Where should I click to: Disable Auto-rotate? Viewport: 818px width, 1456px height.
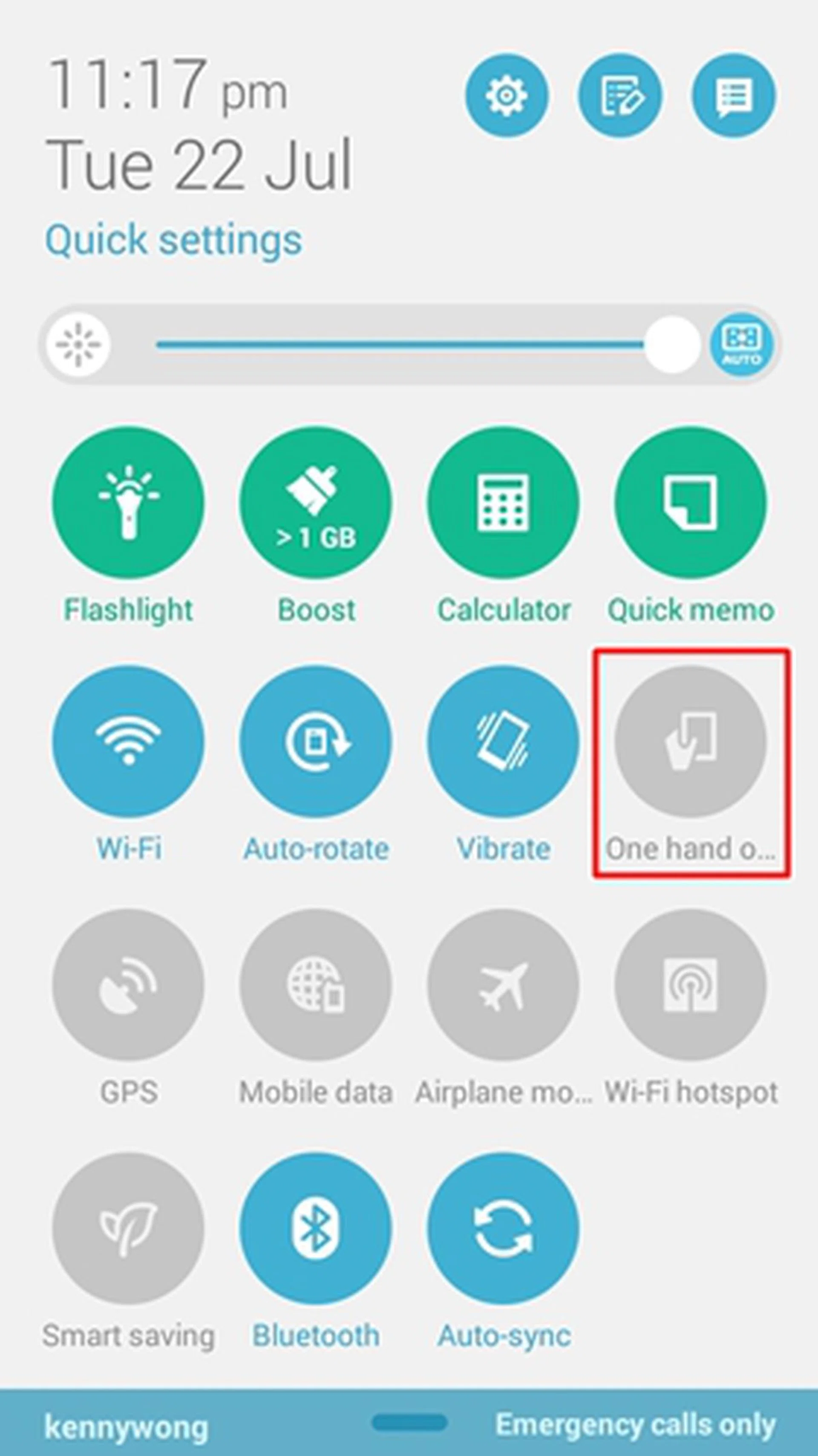[x=316, y=741]
